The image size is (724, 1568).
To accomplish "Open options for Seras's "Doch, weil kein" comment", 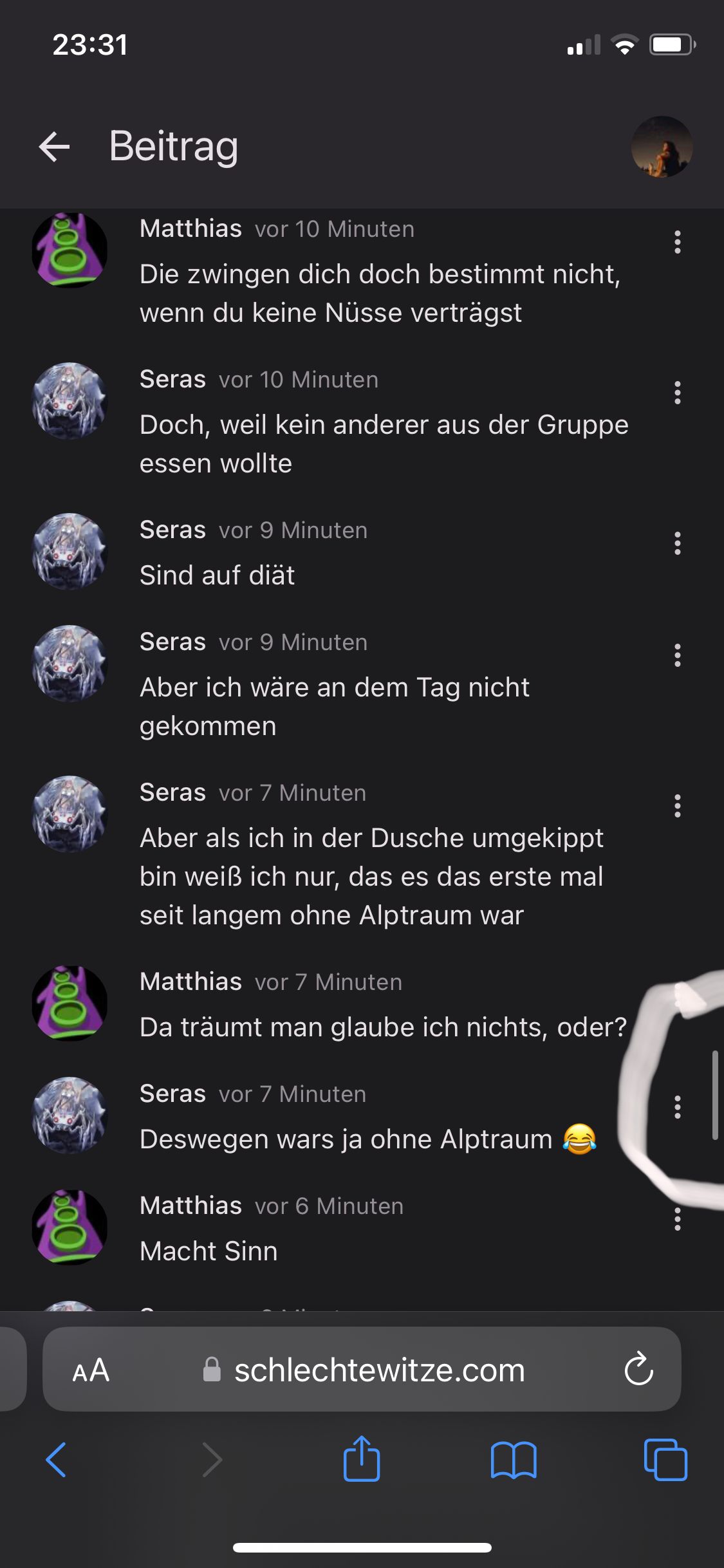I will click(677, 393).
